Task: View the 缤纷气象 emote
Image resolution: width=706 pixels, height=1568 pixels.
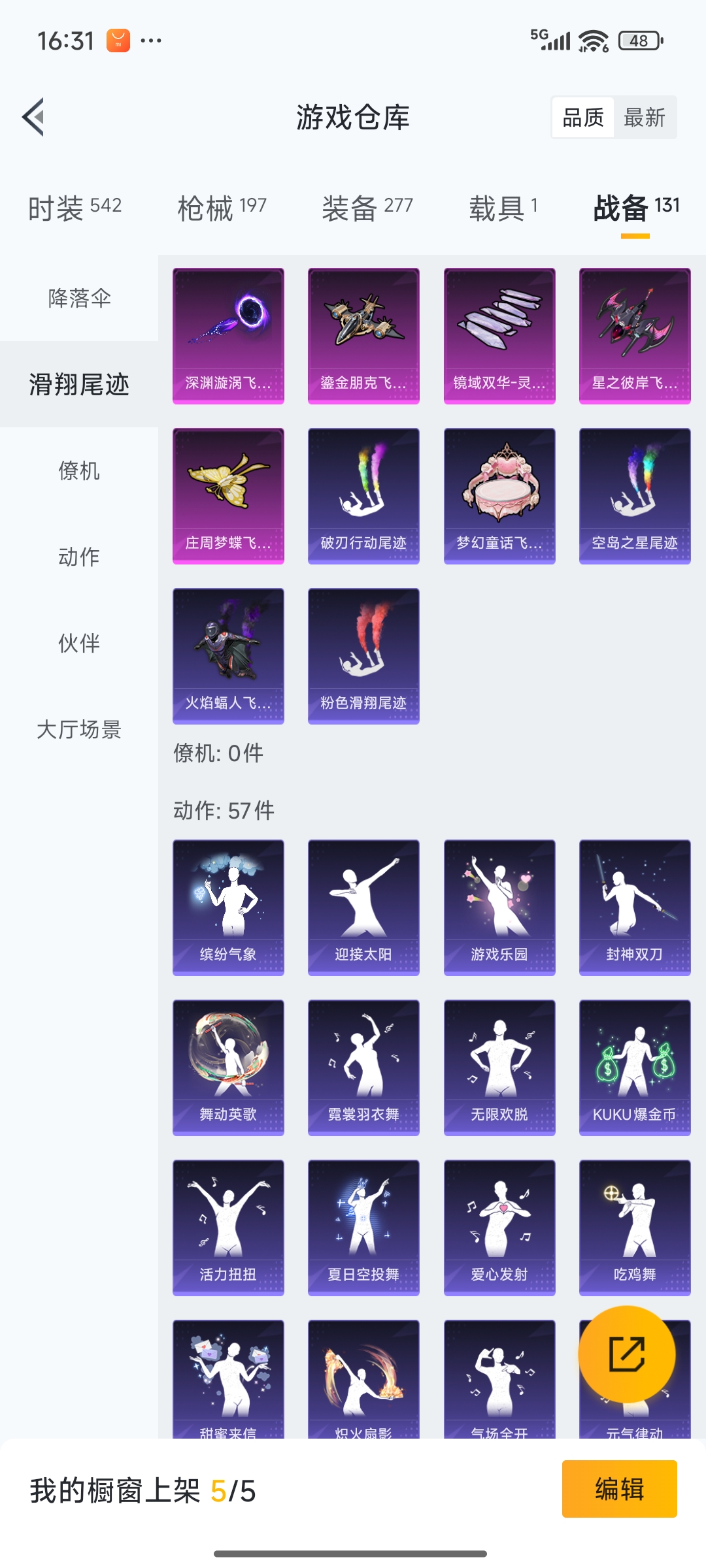Action: pyautogui.click(x=228, y=907)
